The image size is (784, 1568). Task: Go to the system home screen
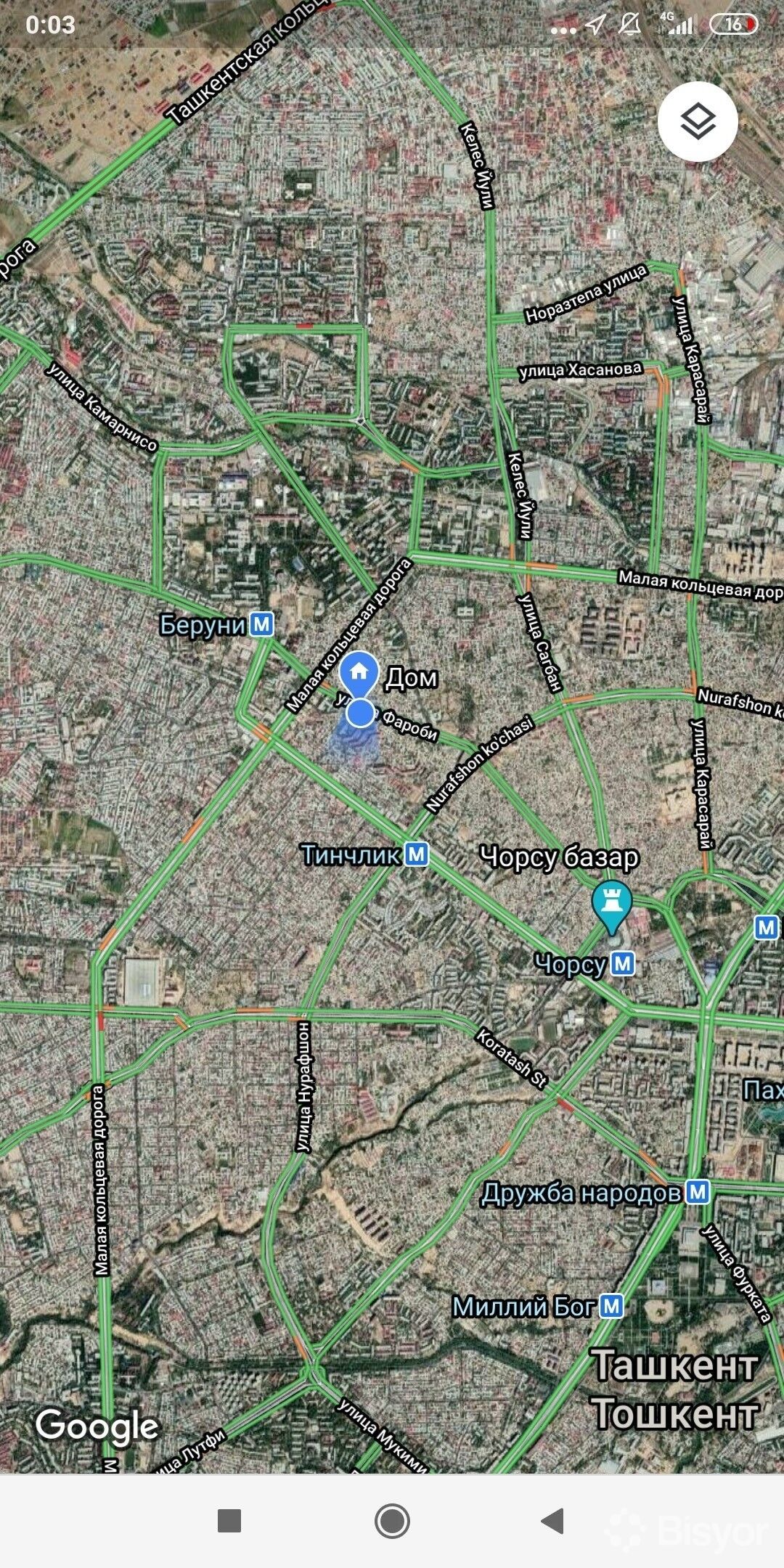tap(392, 1521)
